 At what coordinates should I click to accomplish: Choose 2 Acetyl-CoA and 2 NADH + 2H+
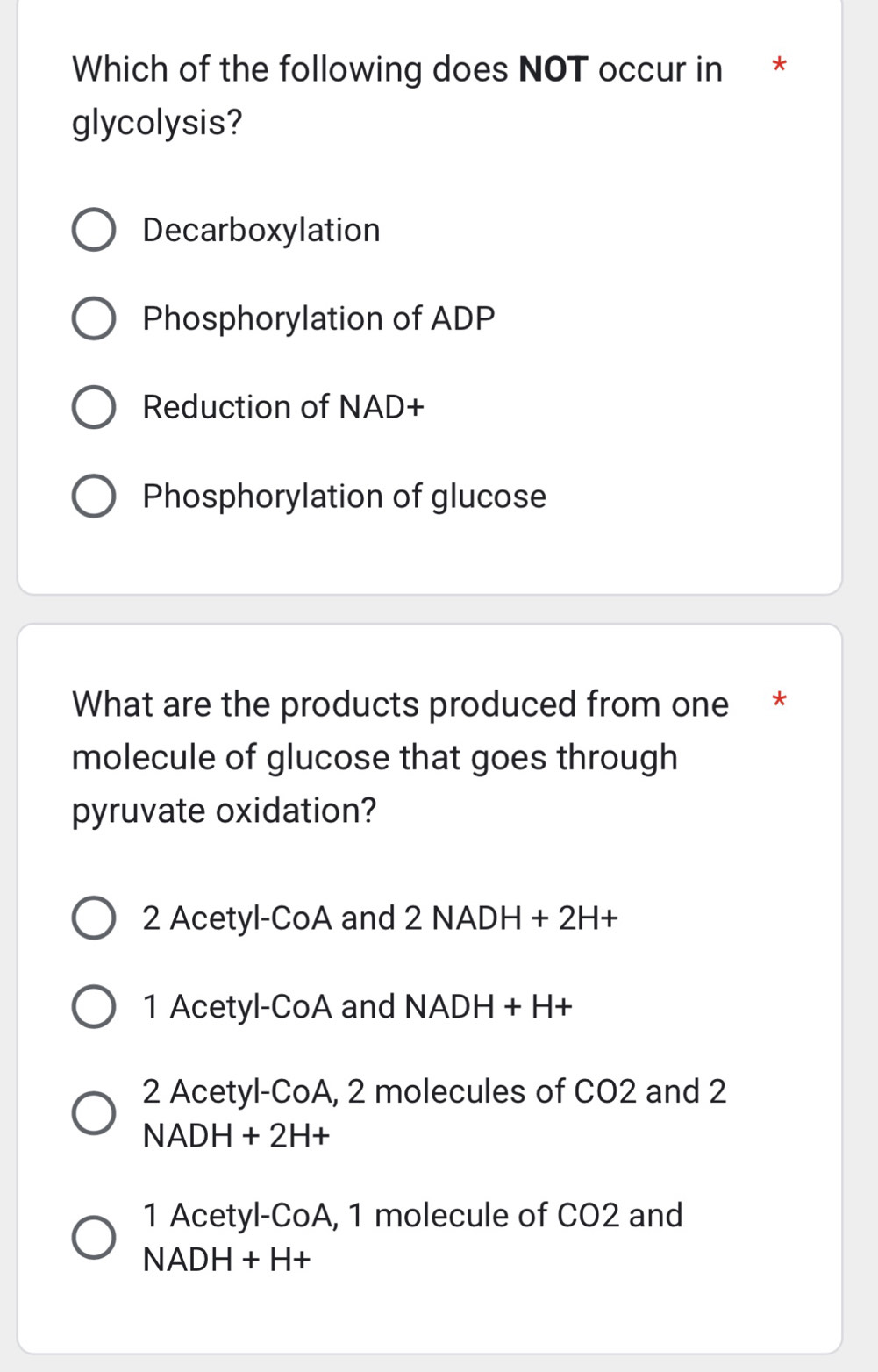click(94, 918)
